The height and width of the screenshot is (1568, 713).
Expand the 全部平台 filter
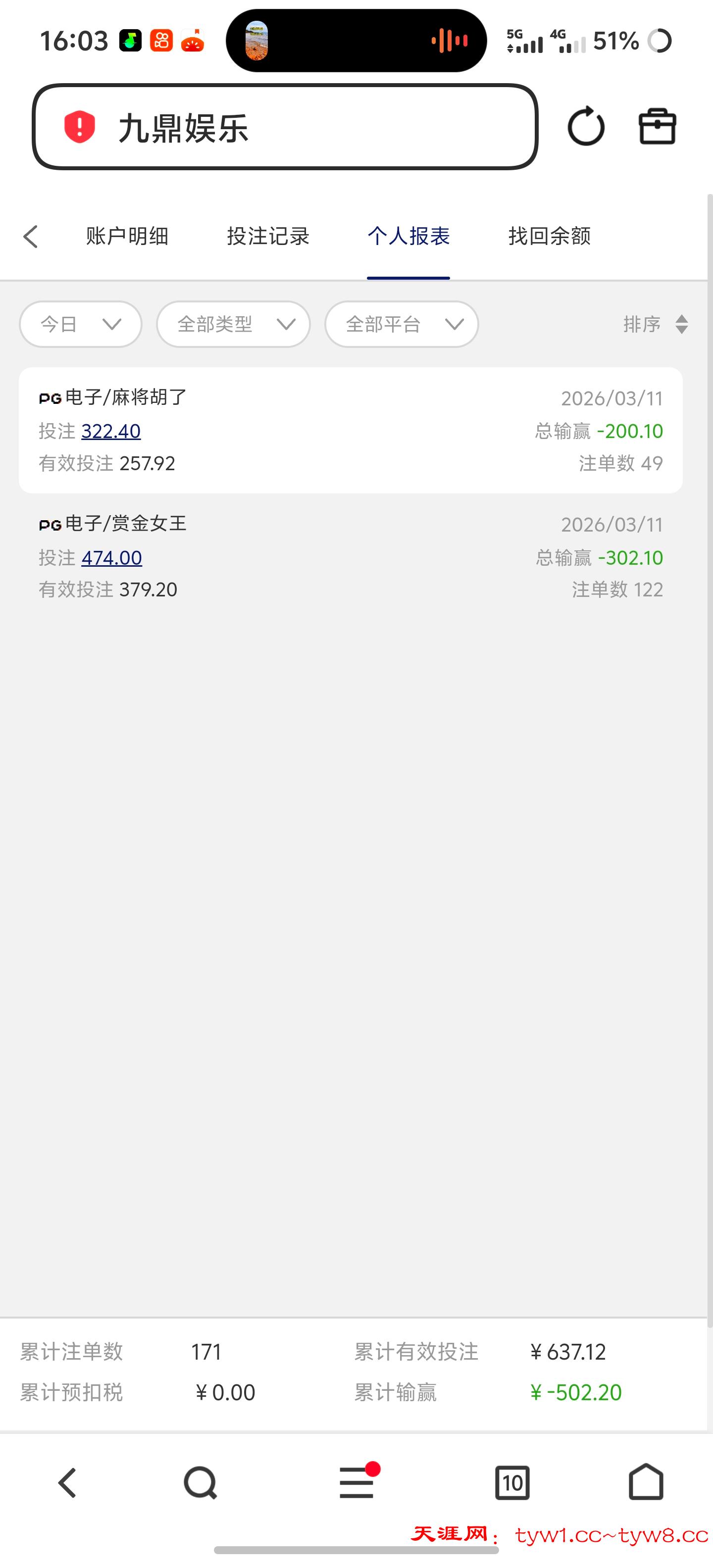pyautogui.click(x=402, y=324)
